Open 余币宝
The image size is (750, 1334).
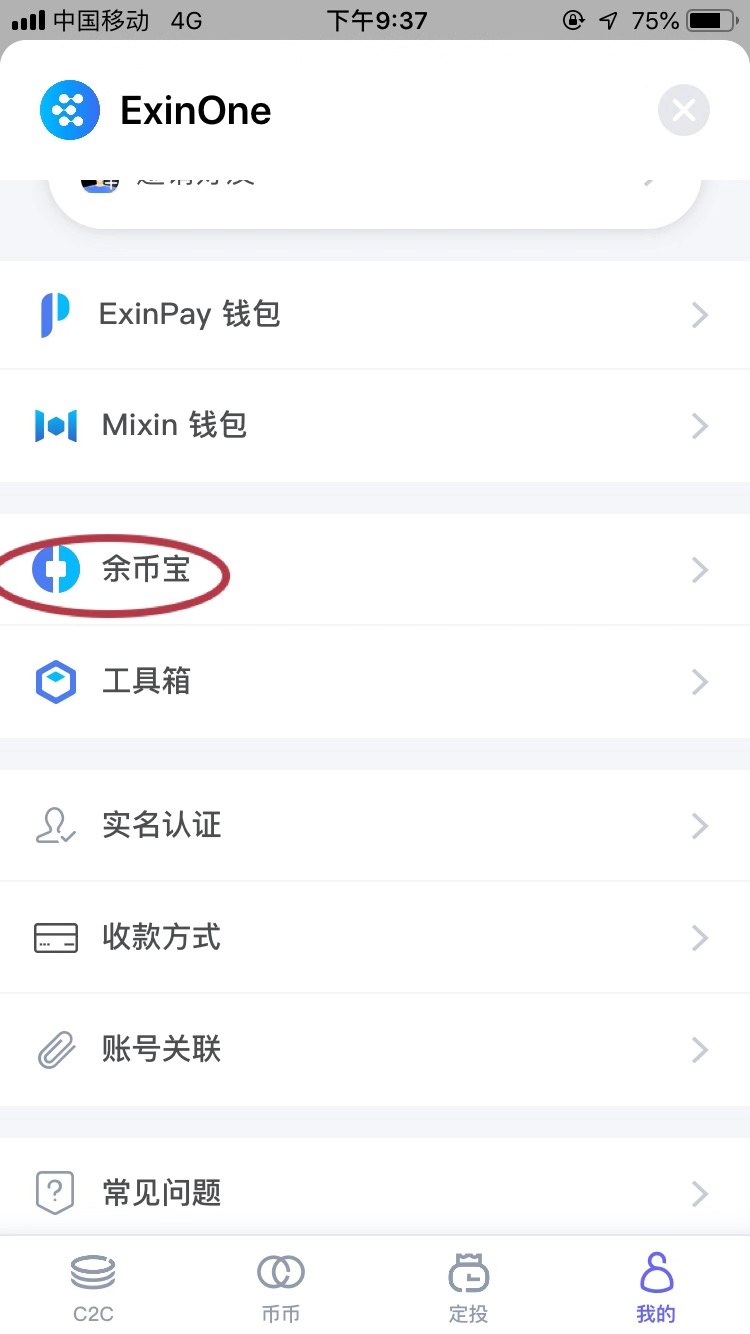(375, 570)
